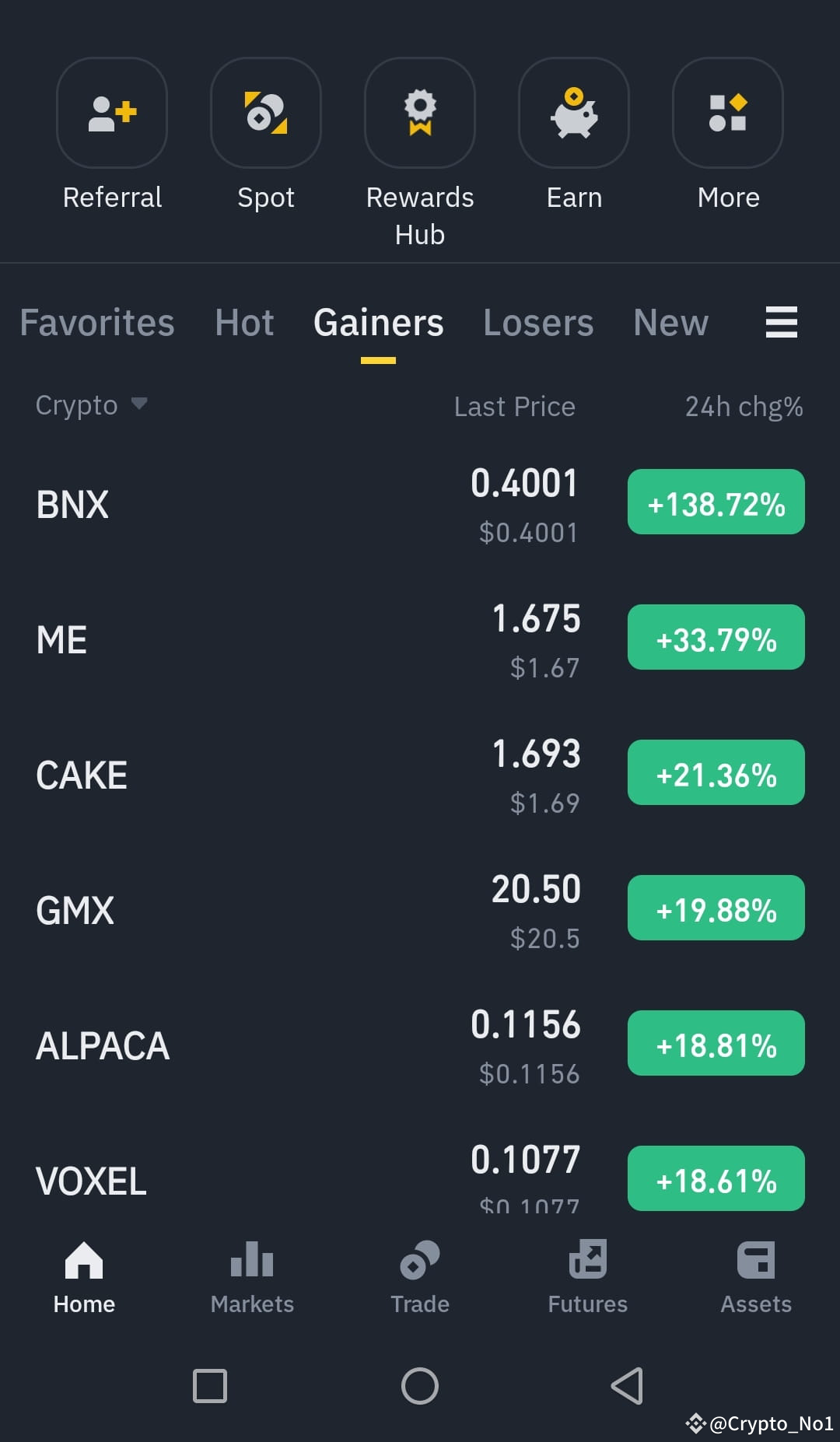Switch to the Hot tab

click(244, 323)
